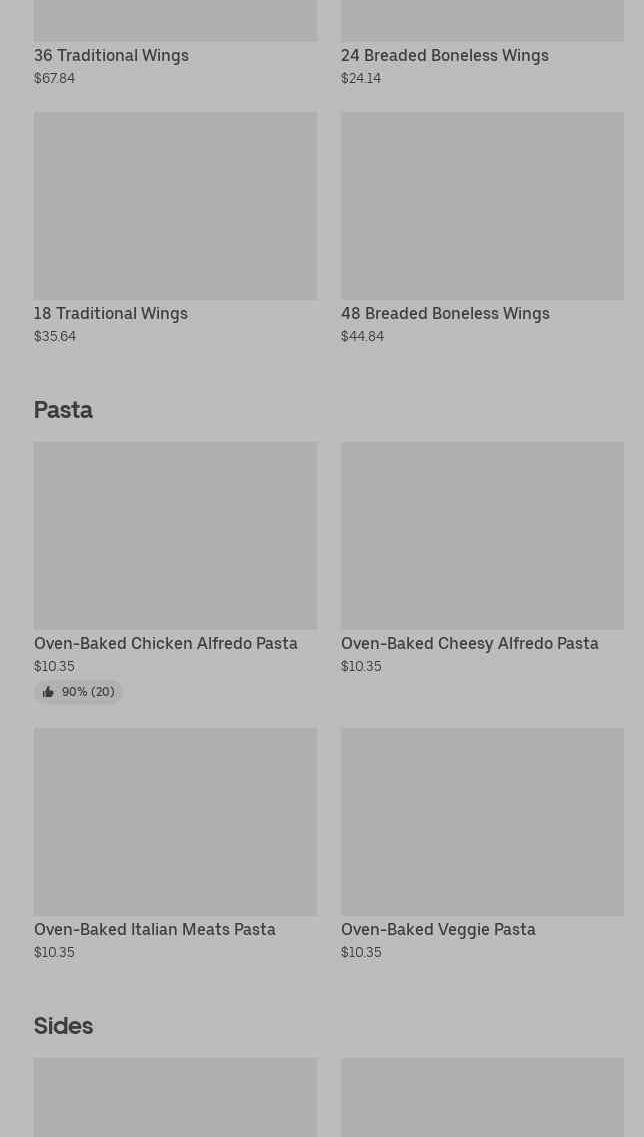This screenshot has height=1137, width=644.
Task: Select 24 Breaded Boneless Wings
Action: pos(482,44)
